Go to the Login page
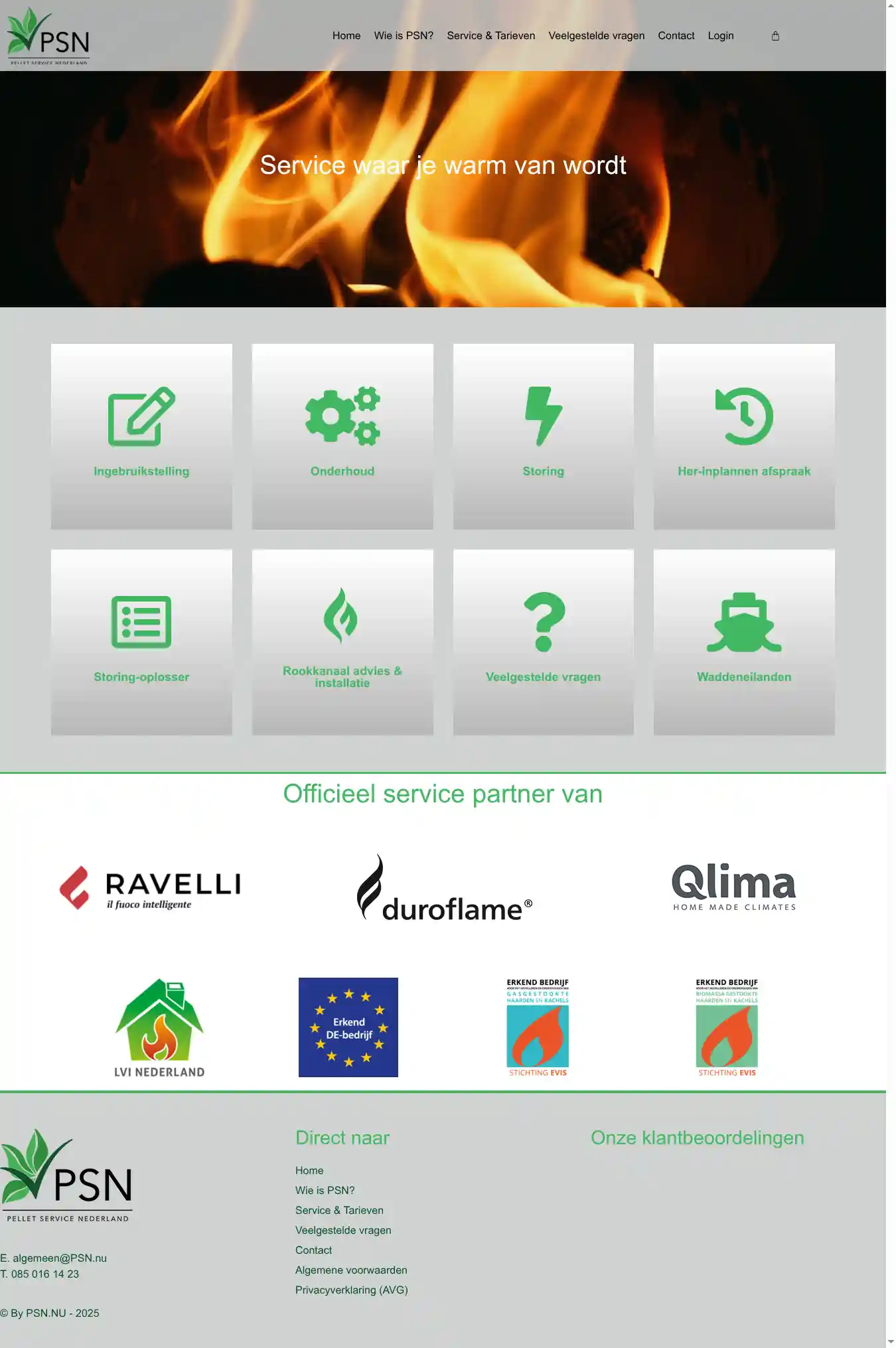 point(720,36)
